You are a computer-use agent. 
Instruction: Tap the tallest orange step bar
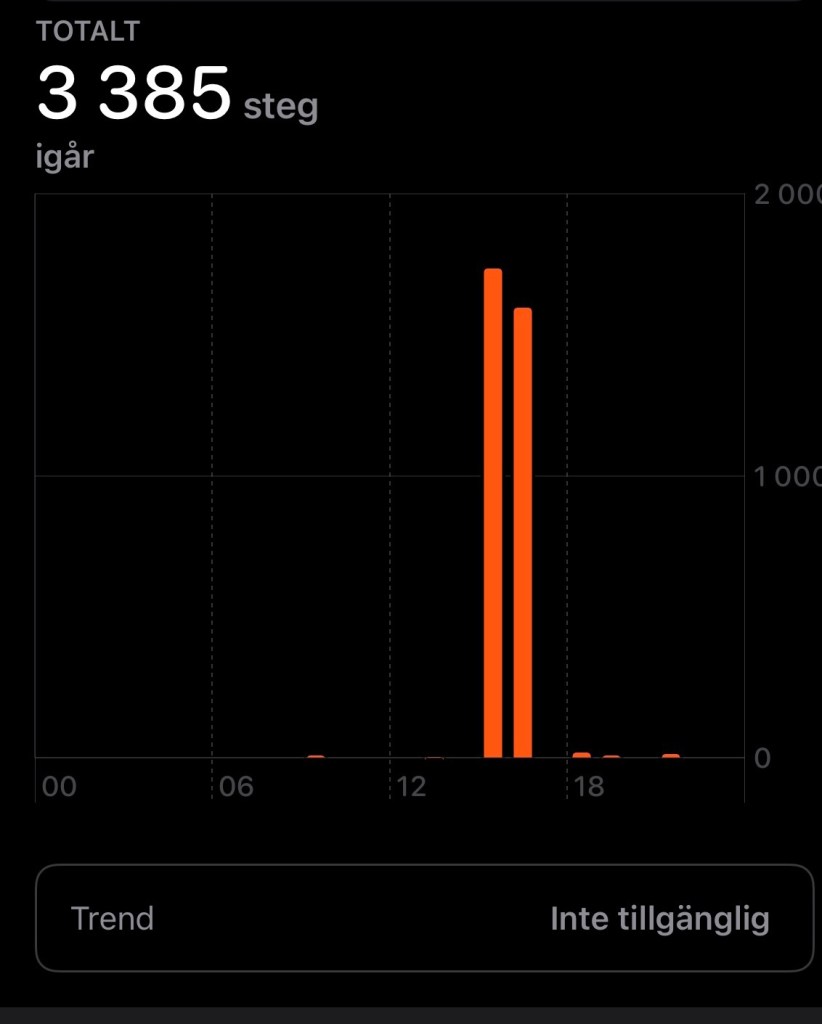[492, 513]
